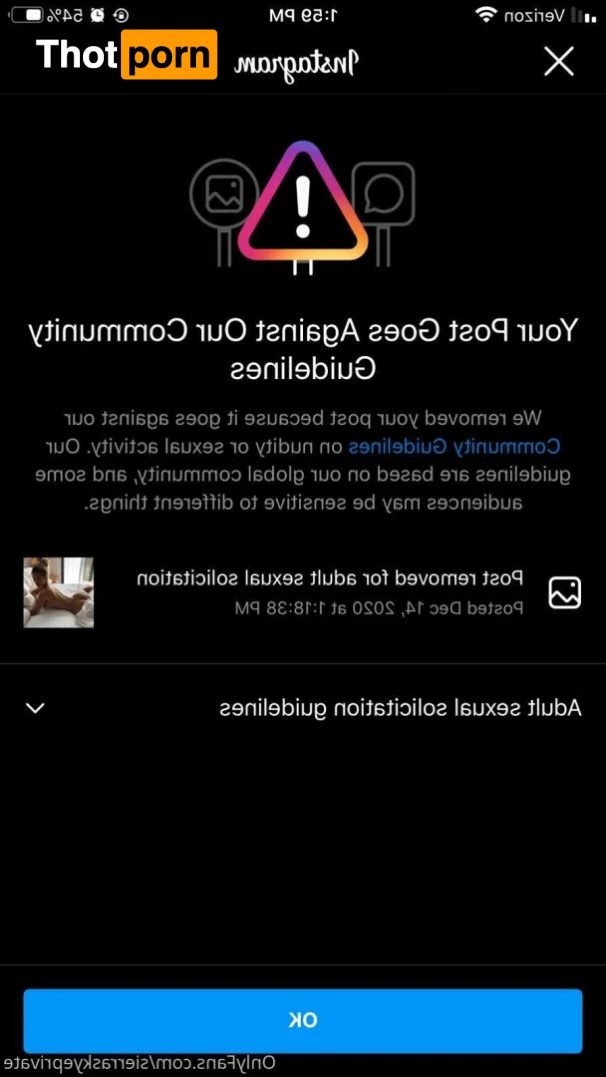Open the removed post thumbnail

click(x=58, y=592)
